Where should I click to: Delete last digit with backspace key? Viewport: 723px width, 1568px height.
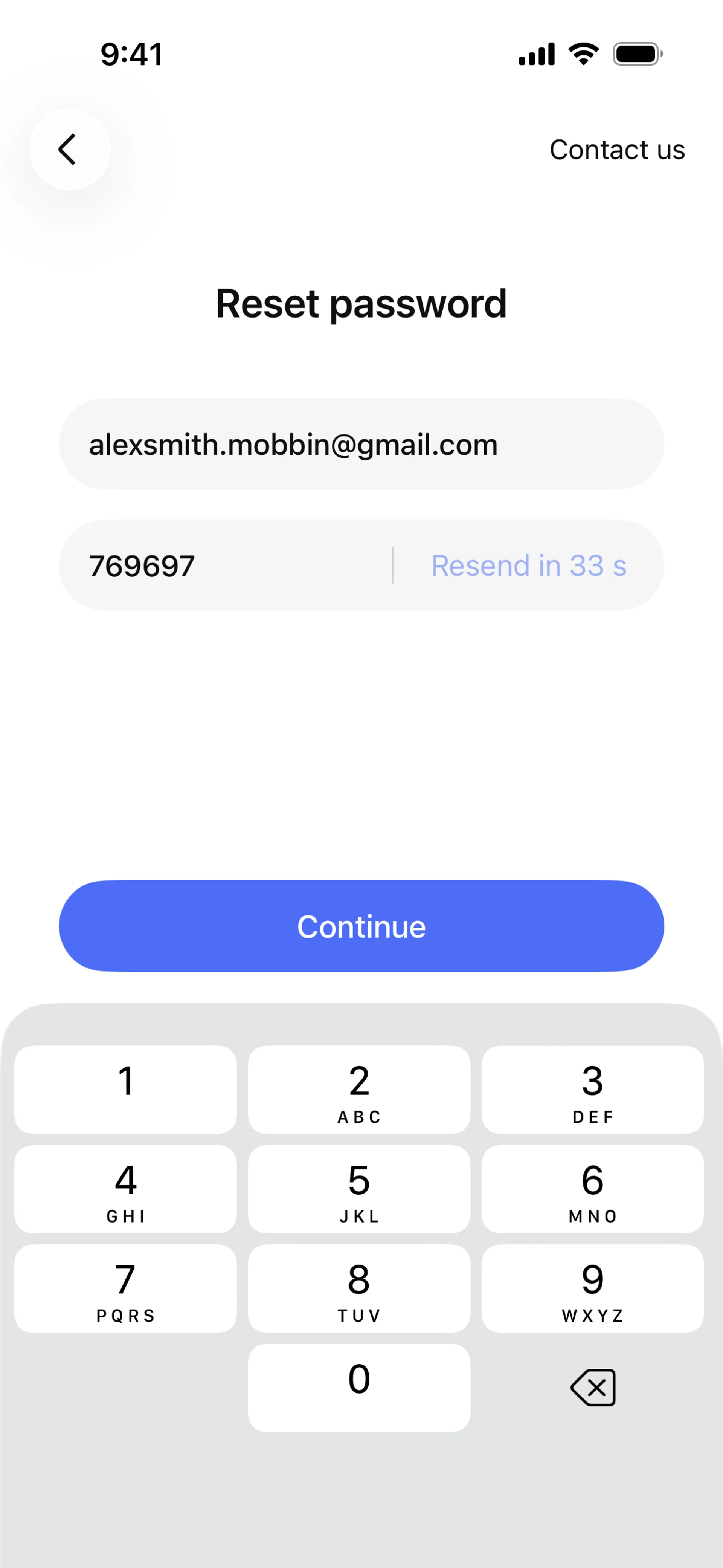click(592, 1387)
